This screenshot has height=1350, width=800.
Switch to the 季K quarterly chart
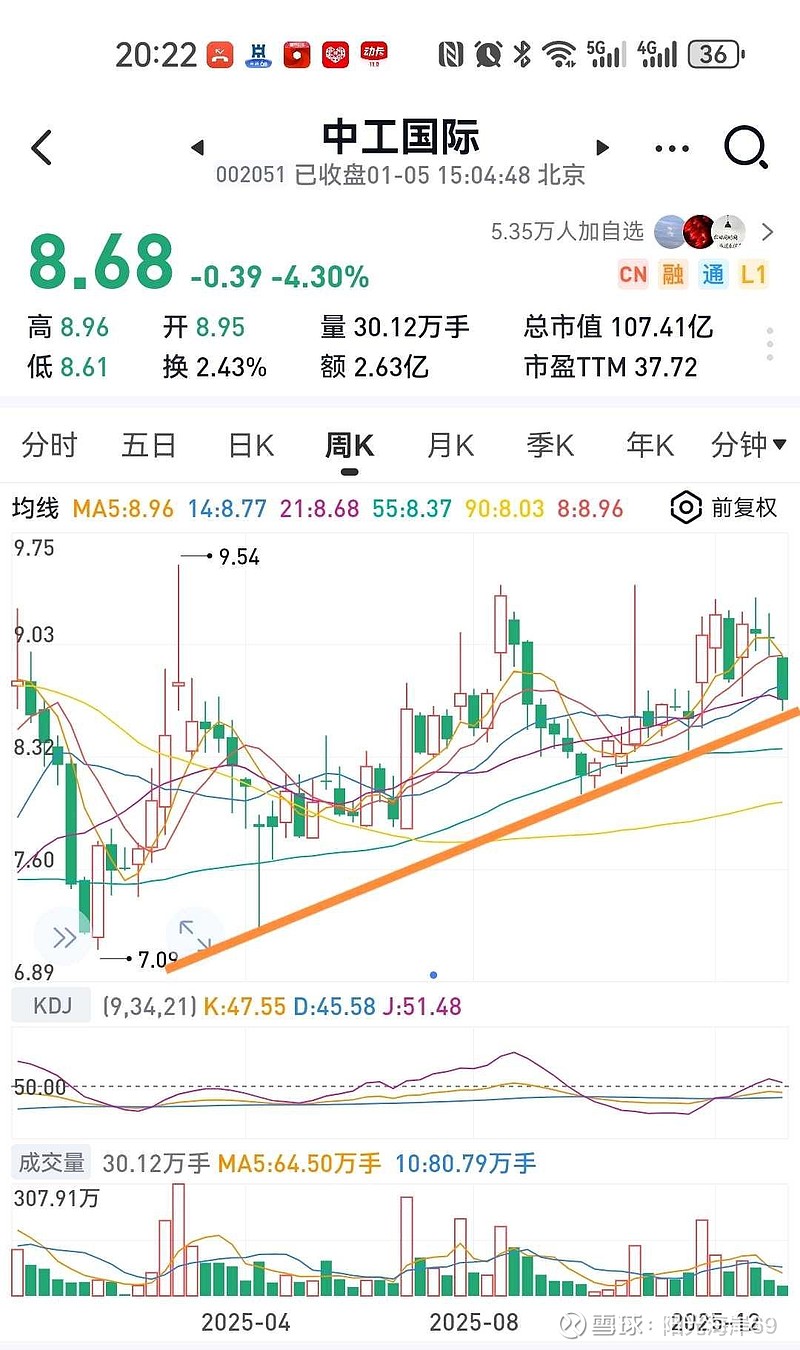click(550, 445)
